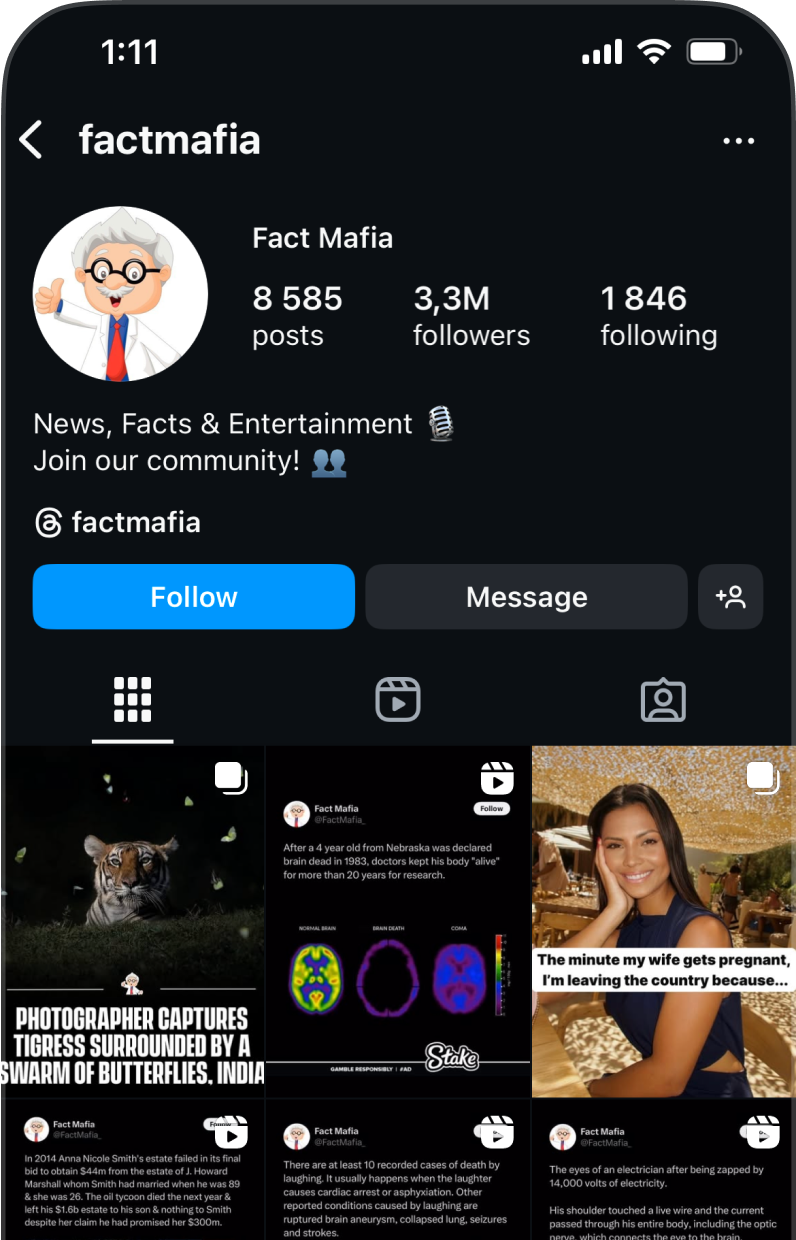Switch to the tagged posts tab
The width and height of the screenshot is (796, 1240).
tap(662, 699)
